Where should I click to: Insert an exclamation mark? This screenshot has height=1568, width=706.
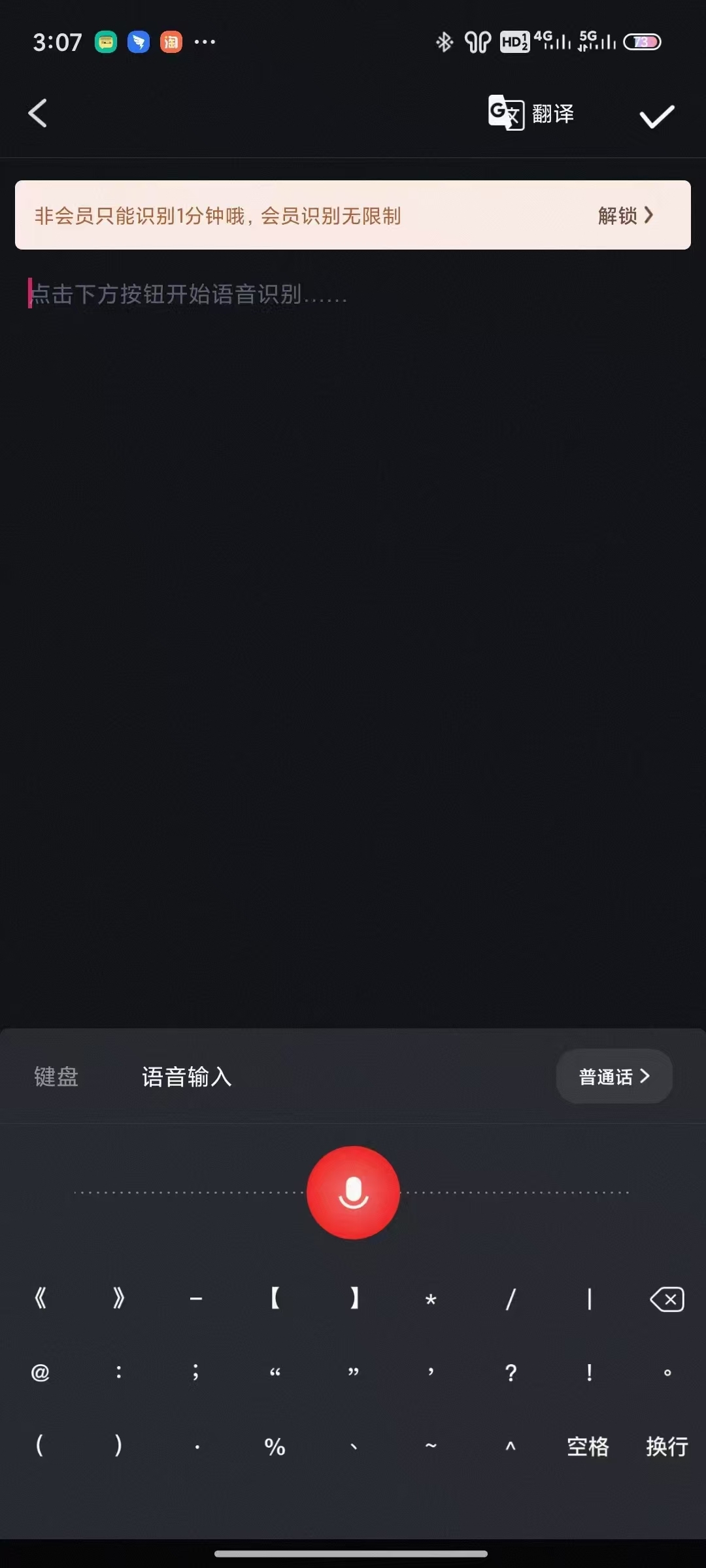(x=589, y=1373)
